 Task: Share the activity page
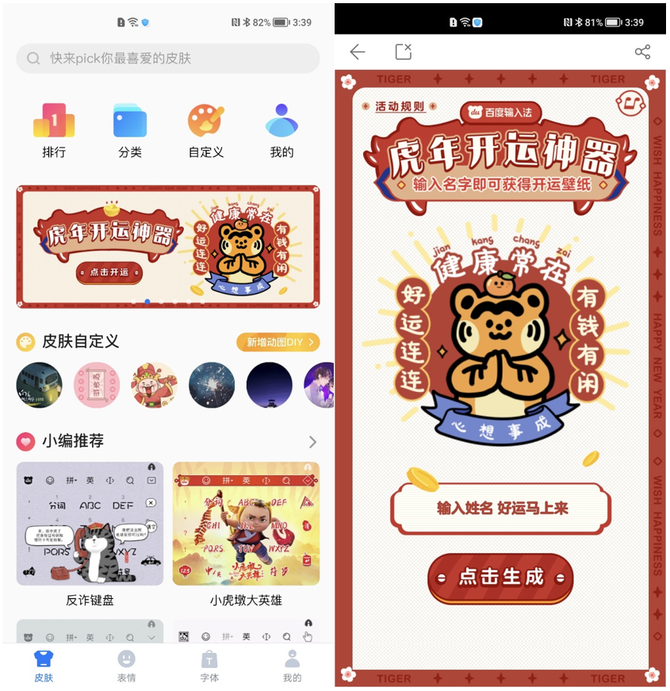click(642, 52)
